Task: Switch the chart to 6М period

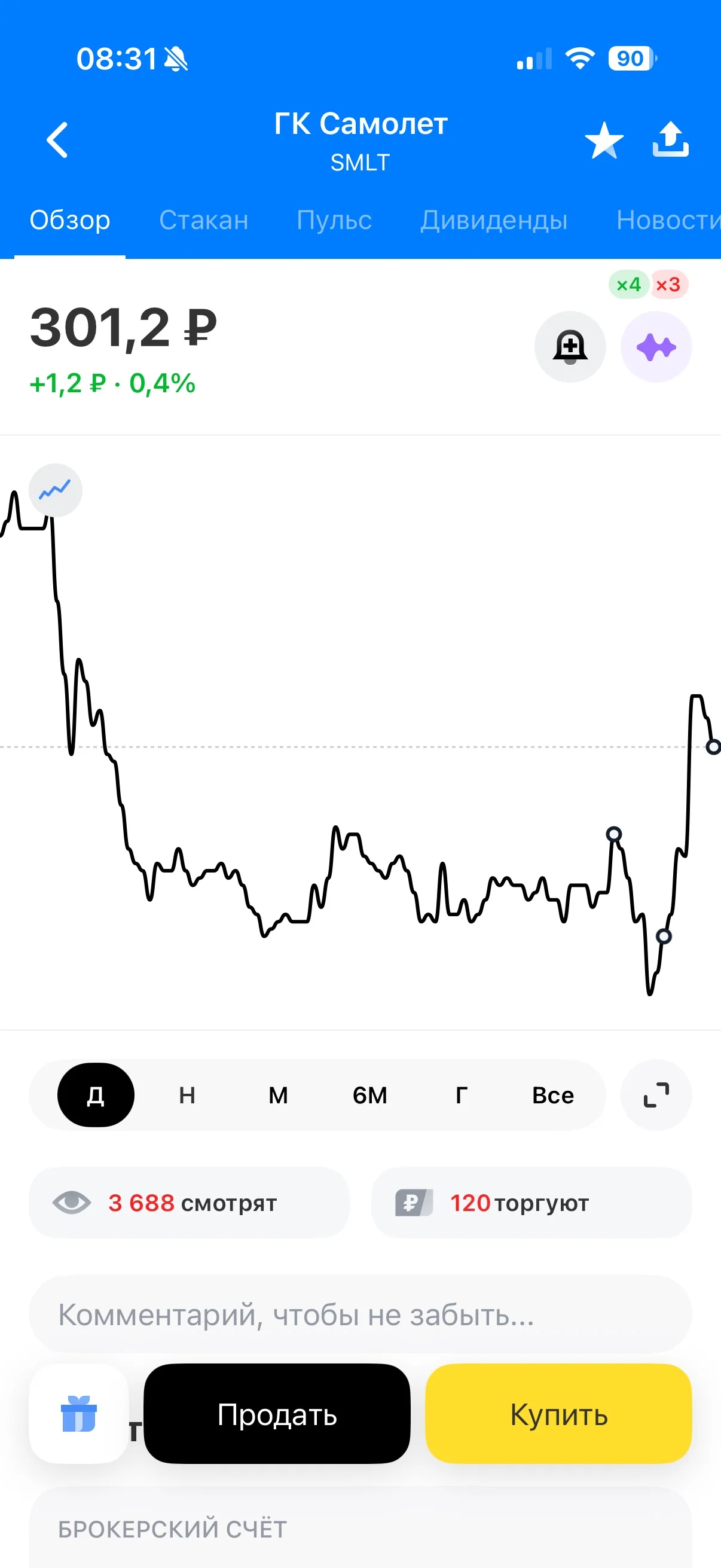Action: [370, 1095]
